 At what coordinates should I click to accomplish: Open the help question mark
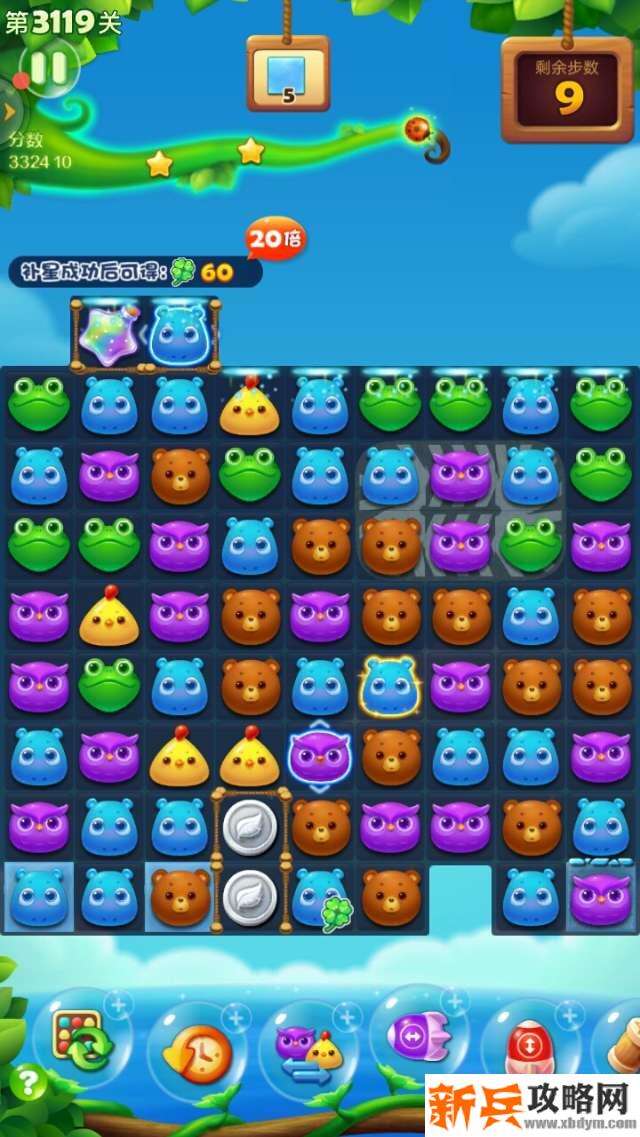[x=27, y=1082]
